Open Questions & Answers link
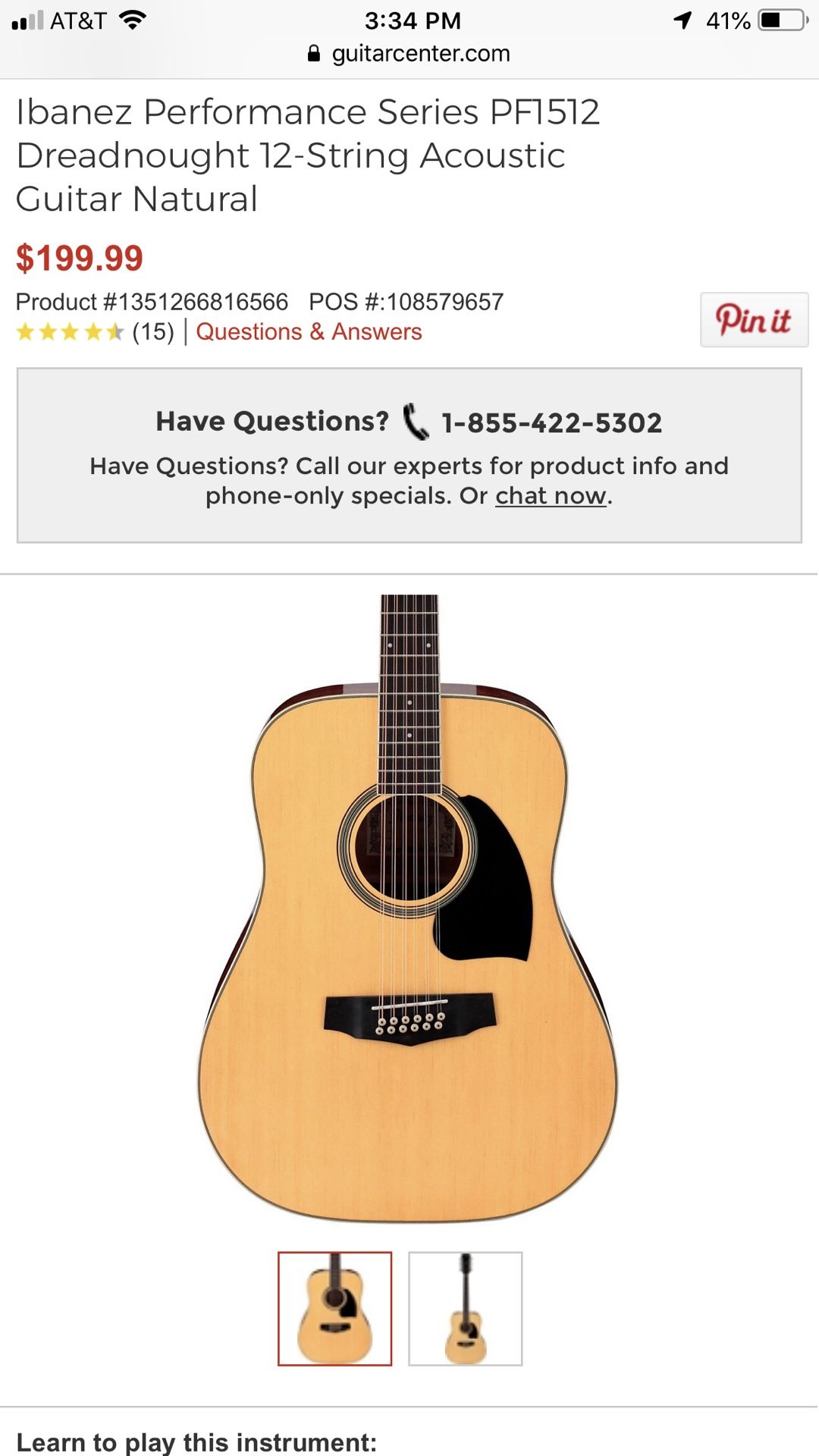Image resolution: width=819 pixels, height=1456 pixels. (x=309, y=332)
